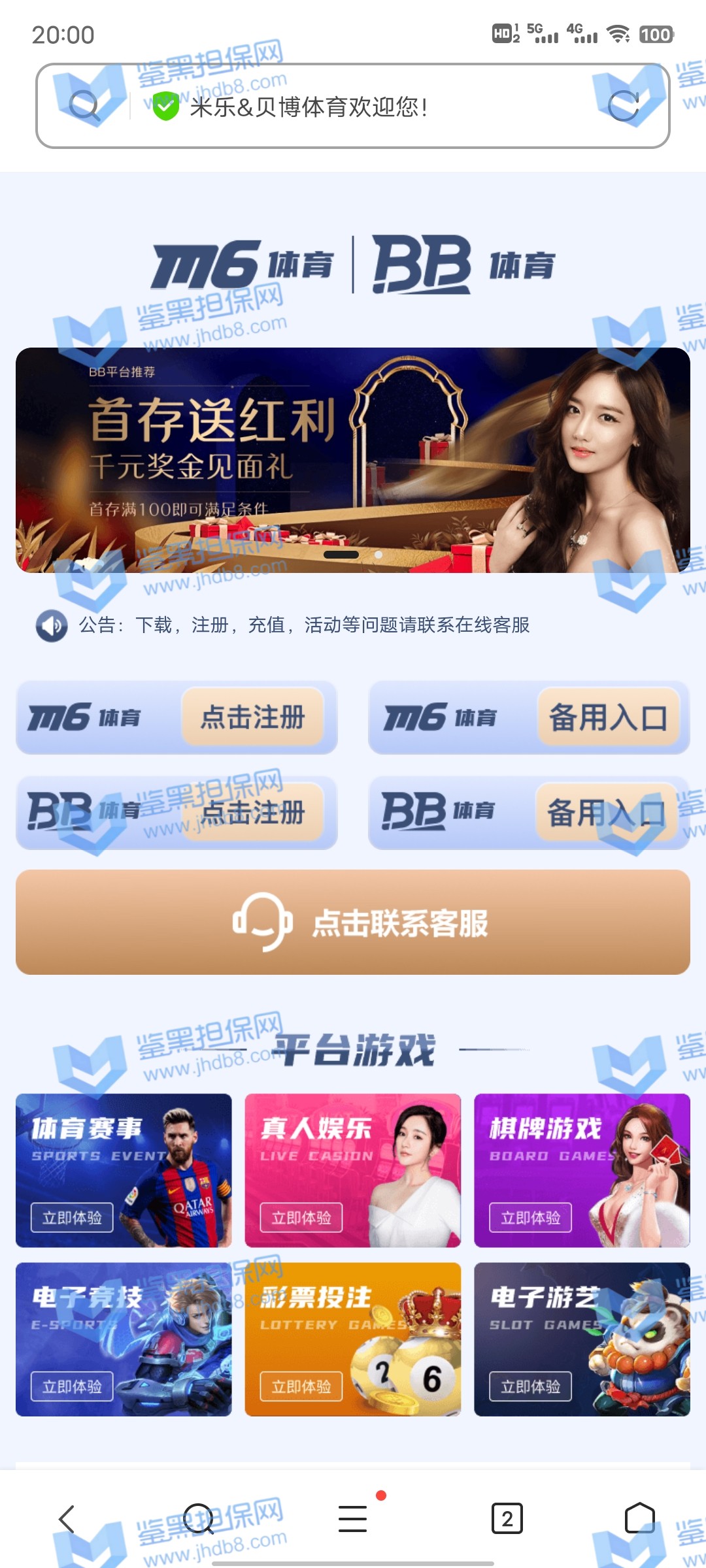Go to the browser home page

[x=639, y=1519]
